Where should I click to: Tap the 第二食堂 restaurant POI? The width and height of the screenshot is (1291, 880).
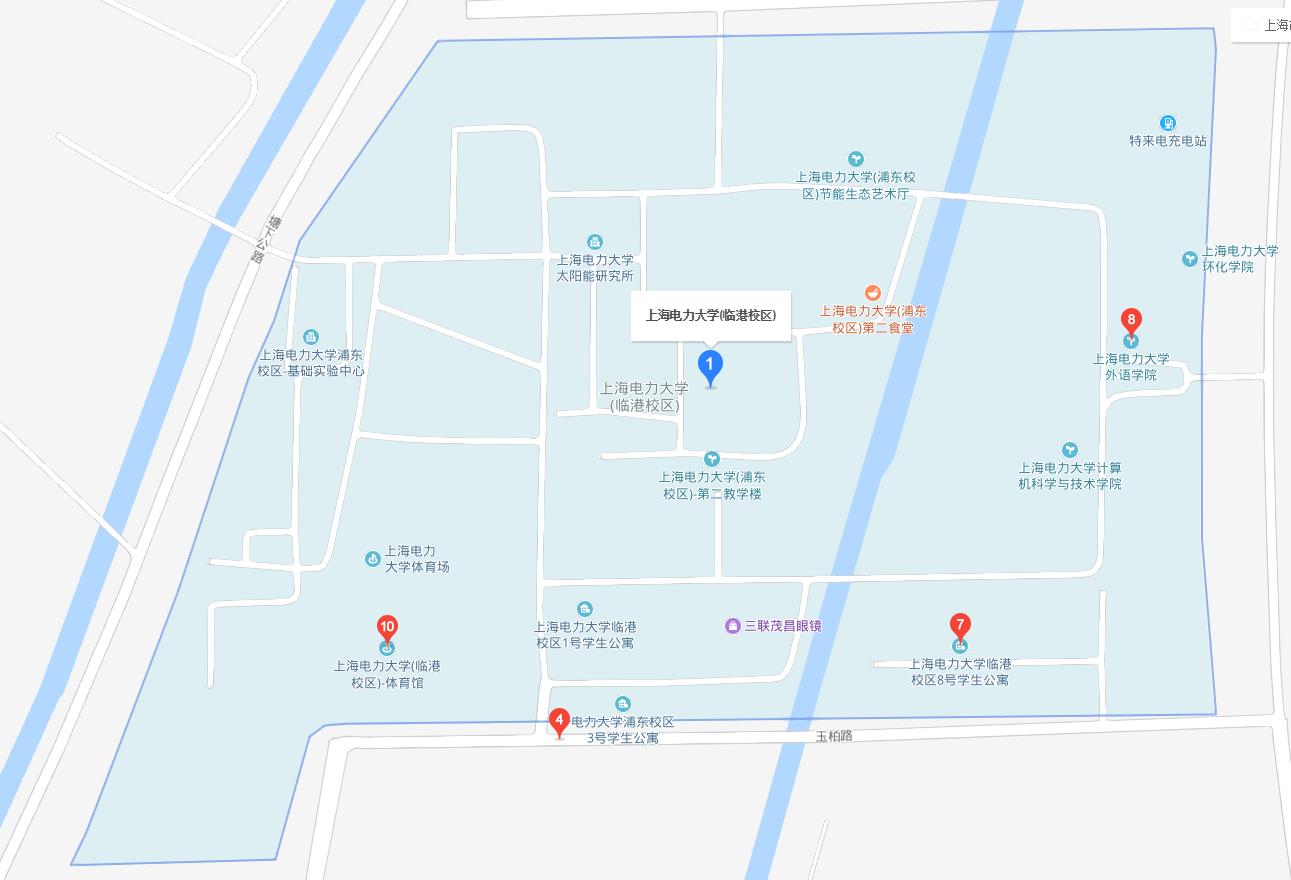[x=872, y=293]
